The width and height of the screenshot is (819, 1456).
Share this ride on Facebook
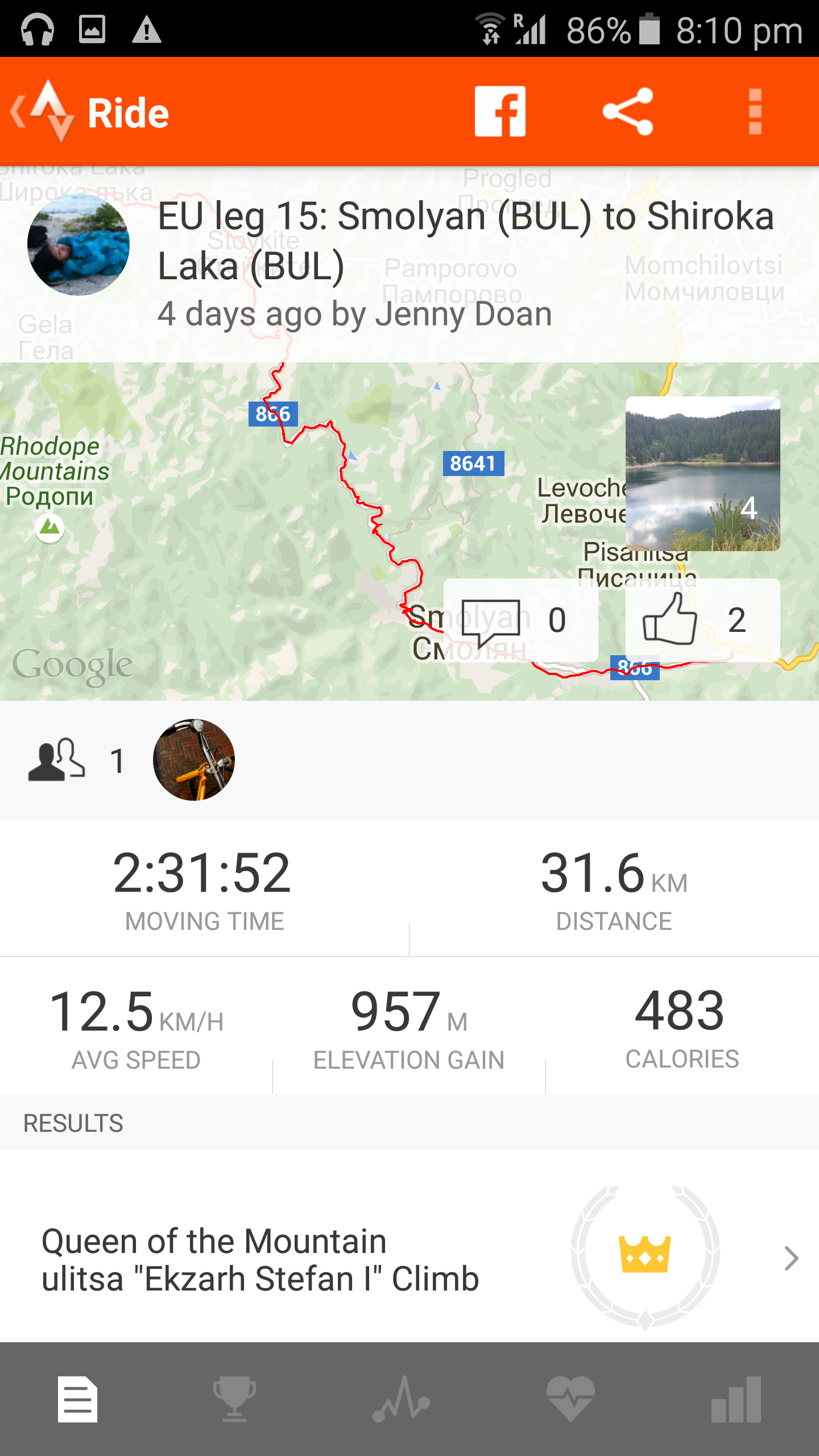[x=500, y=112]
